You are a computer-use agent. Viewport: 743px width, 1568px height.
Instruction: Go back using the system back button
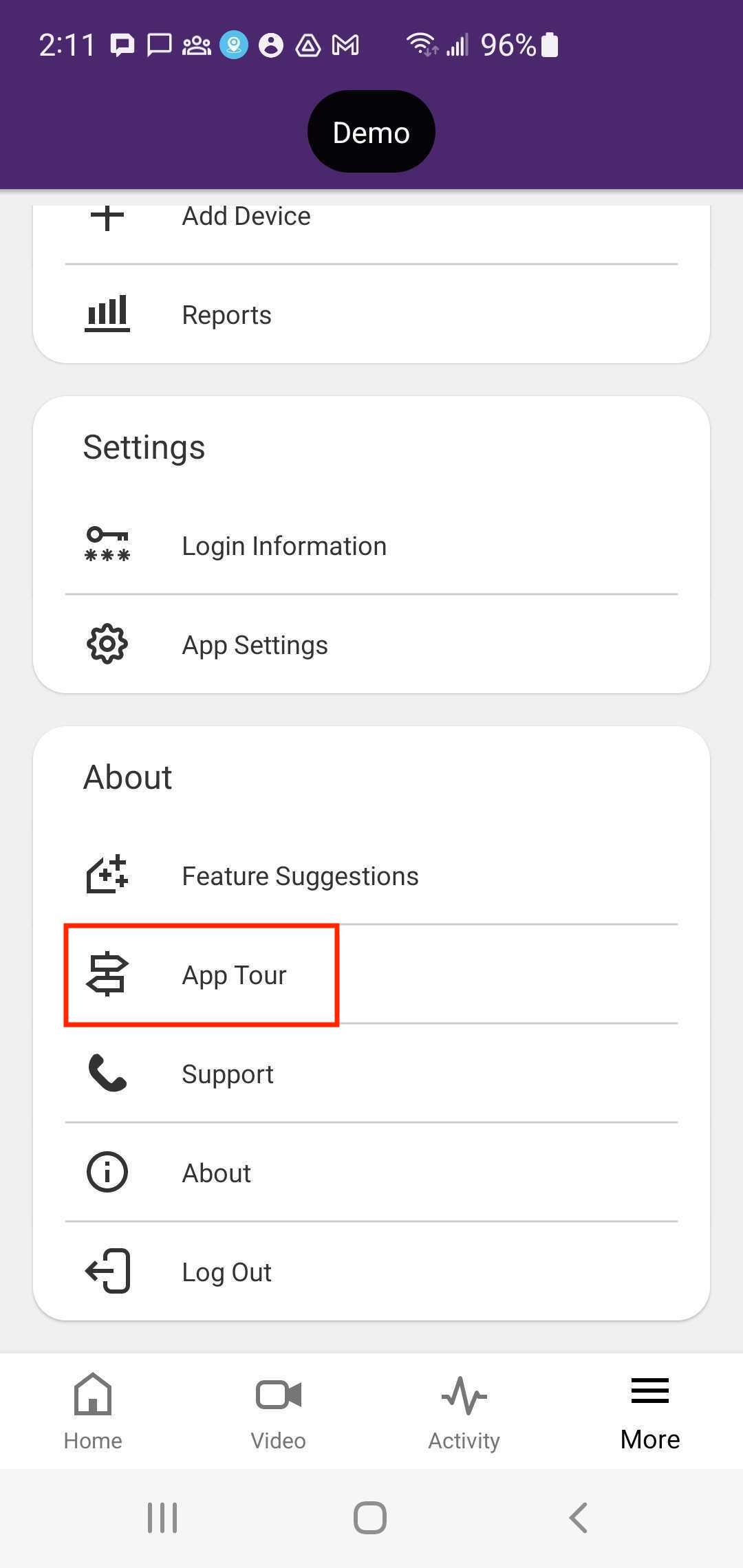tap(579, 1517)
